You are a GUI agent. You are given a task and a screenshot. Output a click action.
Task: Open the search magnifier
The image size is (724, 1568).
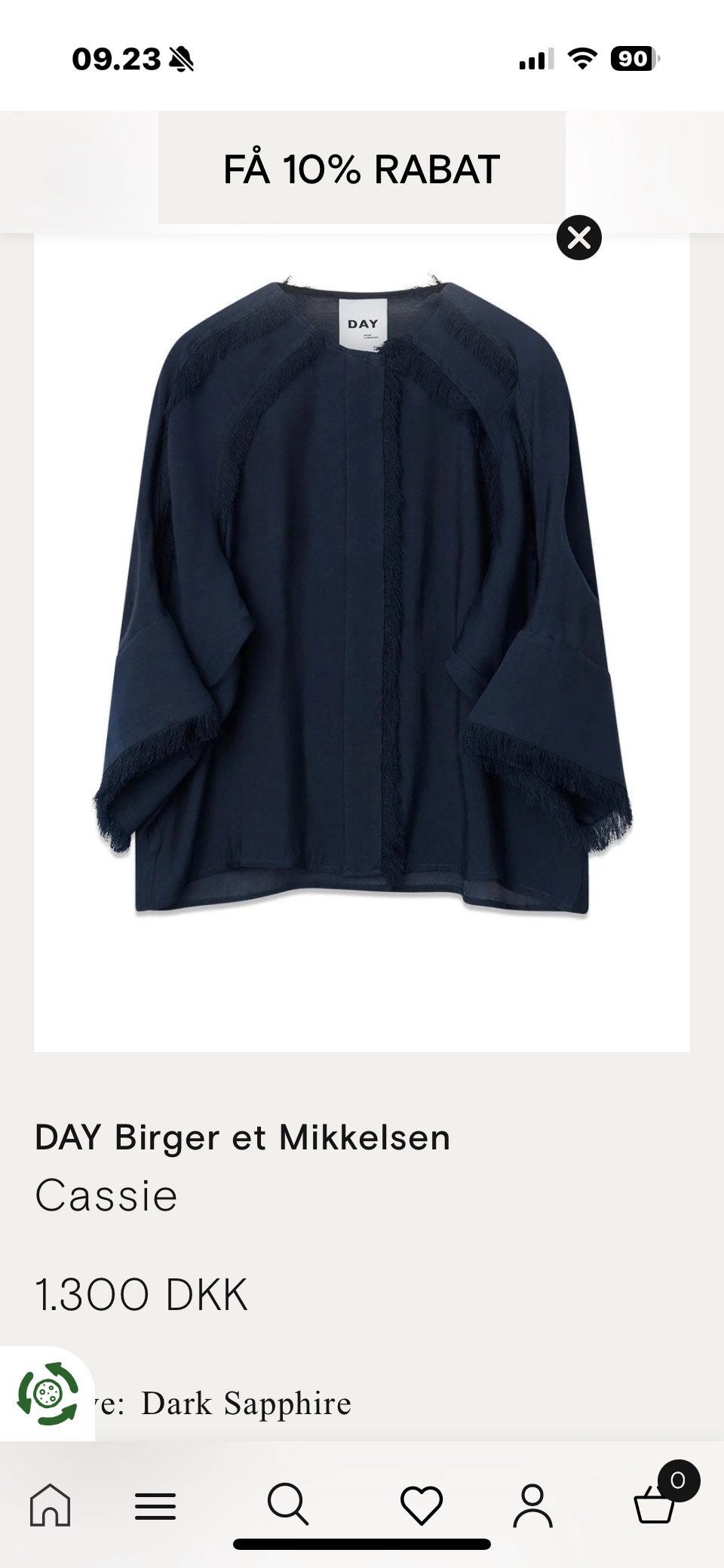tap(288, 1505)
